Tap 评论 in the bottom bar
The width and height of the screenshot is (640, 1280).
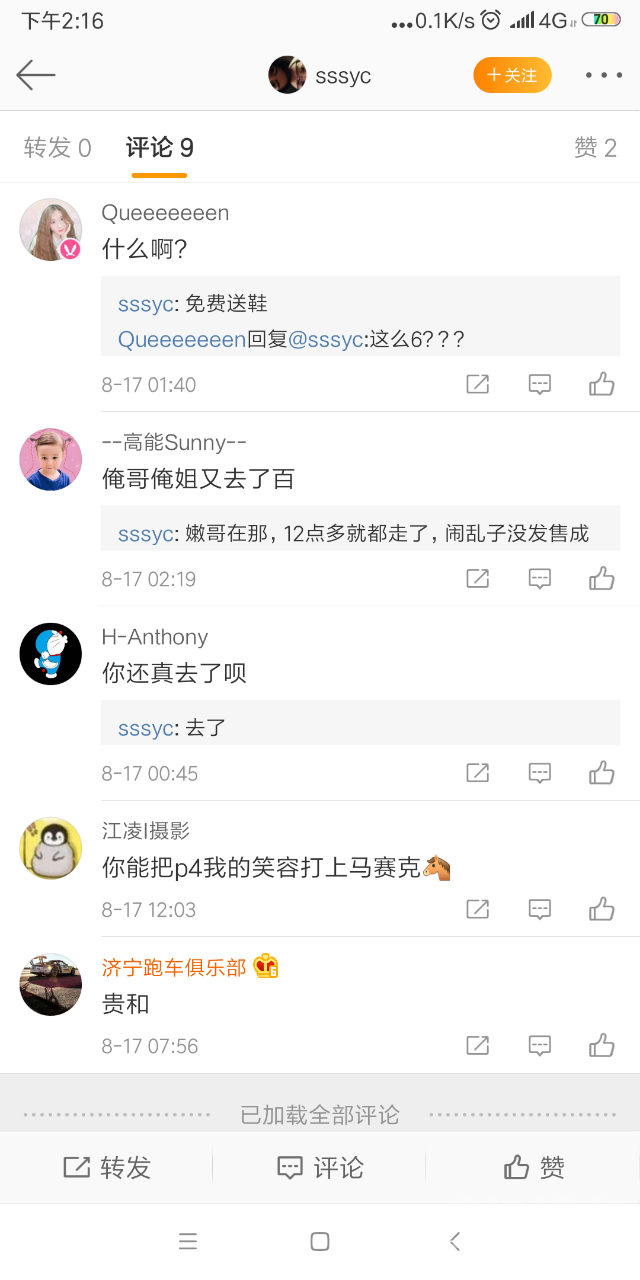pos(320,1167)
